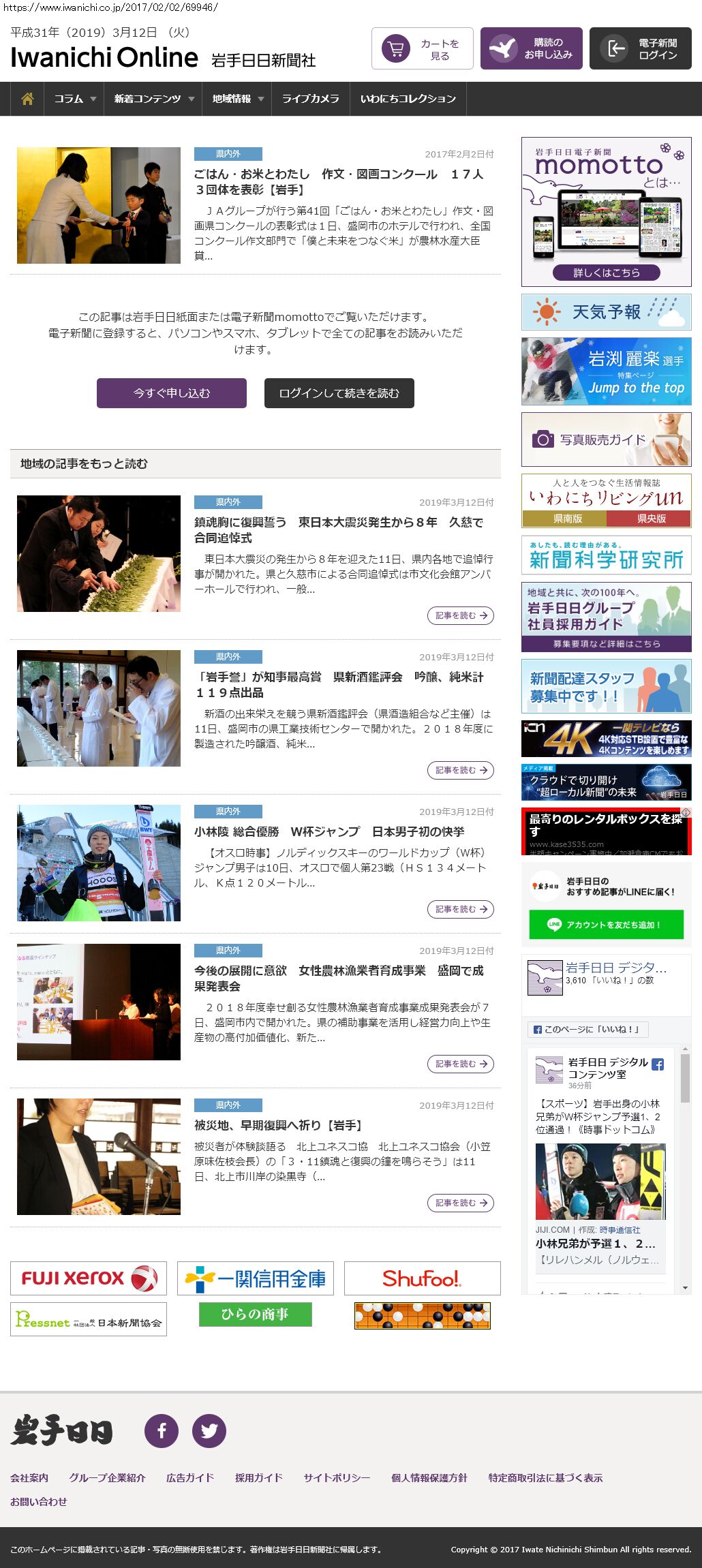The width and height of the screenshot is (702, 1568).
Task: Go to home via house icon
Action: (27, 99)
